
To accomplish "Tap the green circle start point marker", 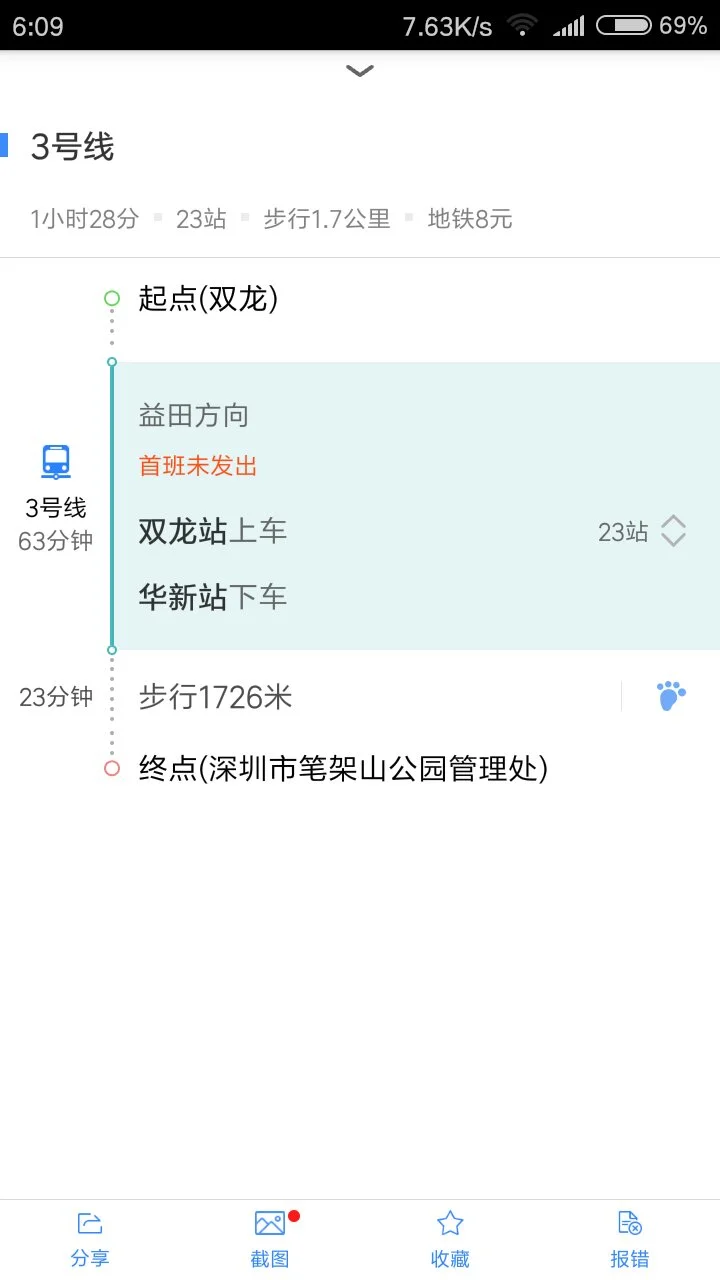I will click(x=111, y=298).
